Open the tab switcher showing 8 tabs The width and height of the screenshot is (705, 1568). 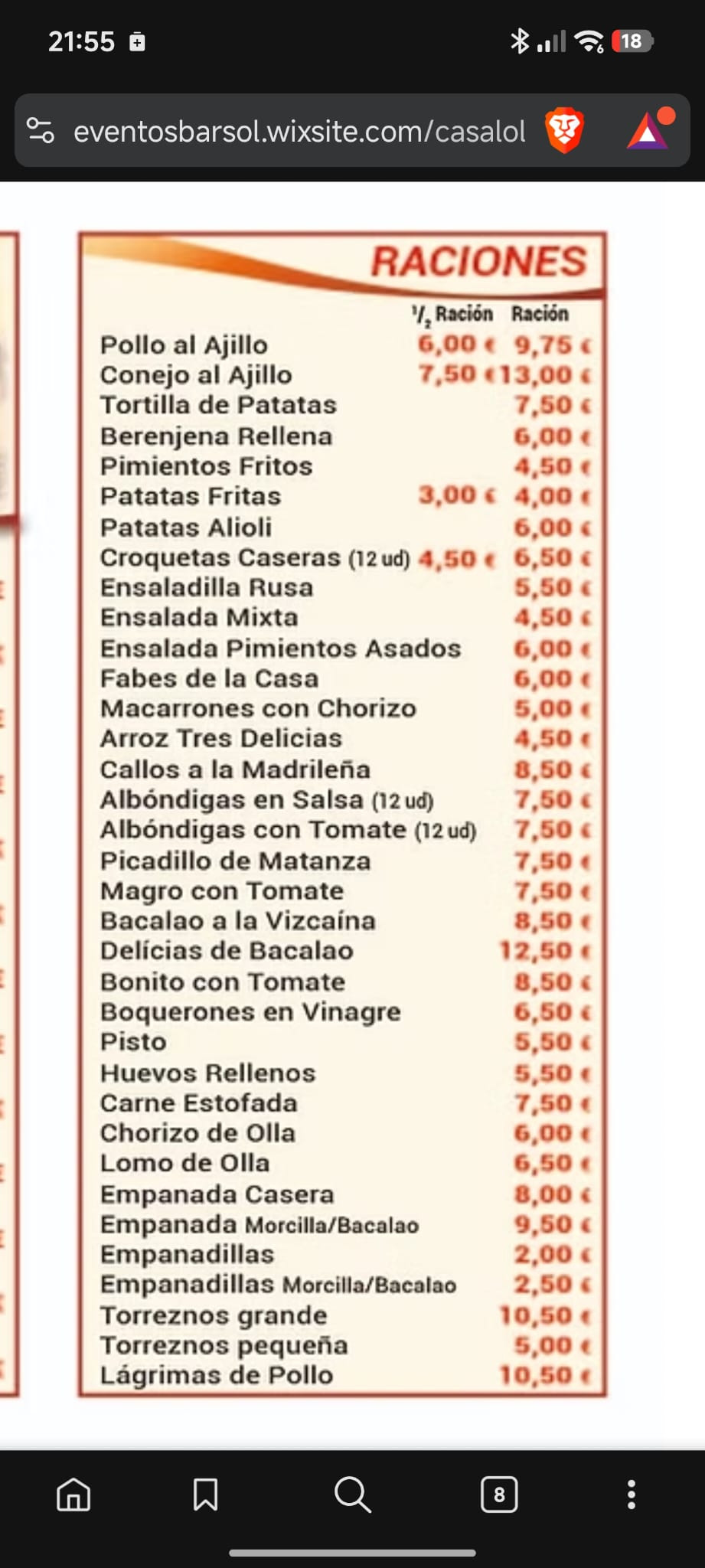click(499, 1494)
